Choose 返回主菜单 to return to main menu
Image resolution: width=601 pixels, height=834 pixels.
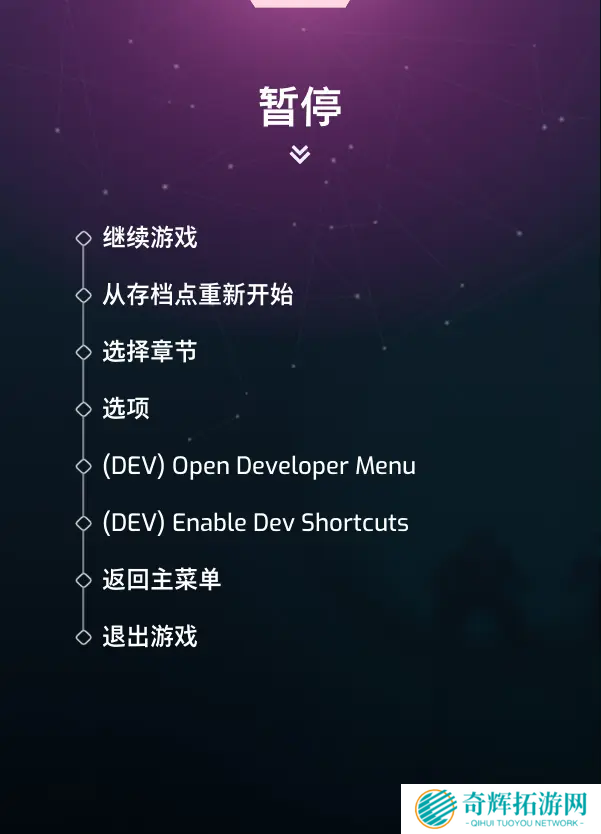161,580
